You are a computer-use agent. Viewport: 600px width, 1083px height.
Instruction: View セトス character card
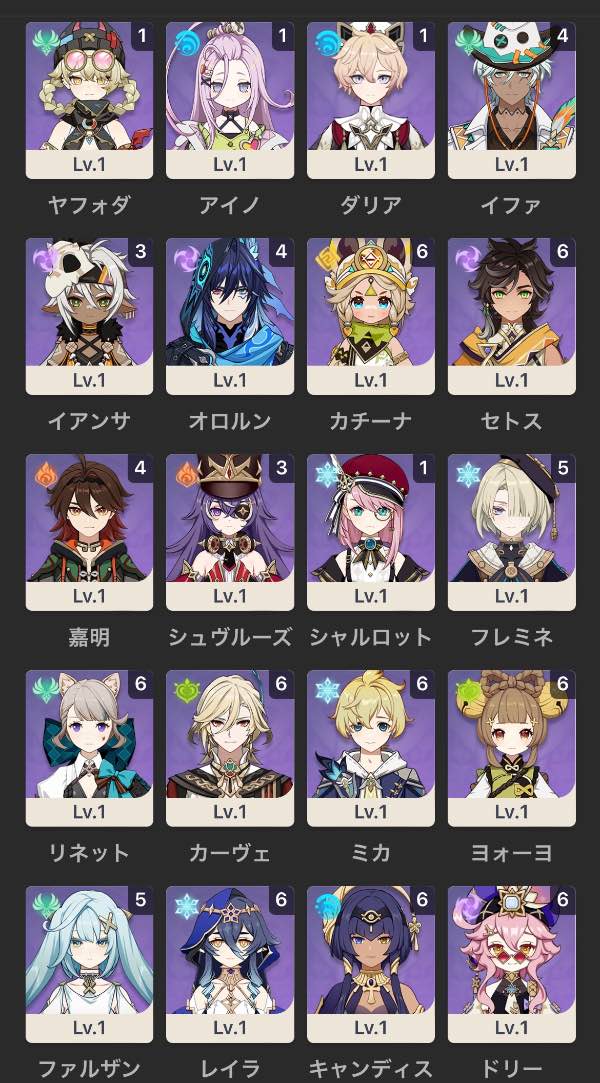[512, 316]
